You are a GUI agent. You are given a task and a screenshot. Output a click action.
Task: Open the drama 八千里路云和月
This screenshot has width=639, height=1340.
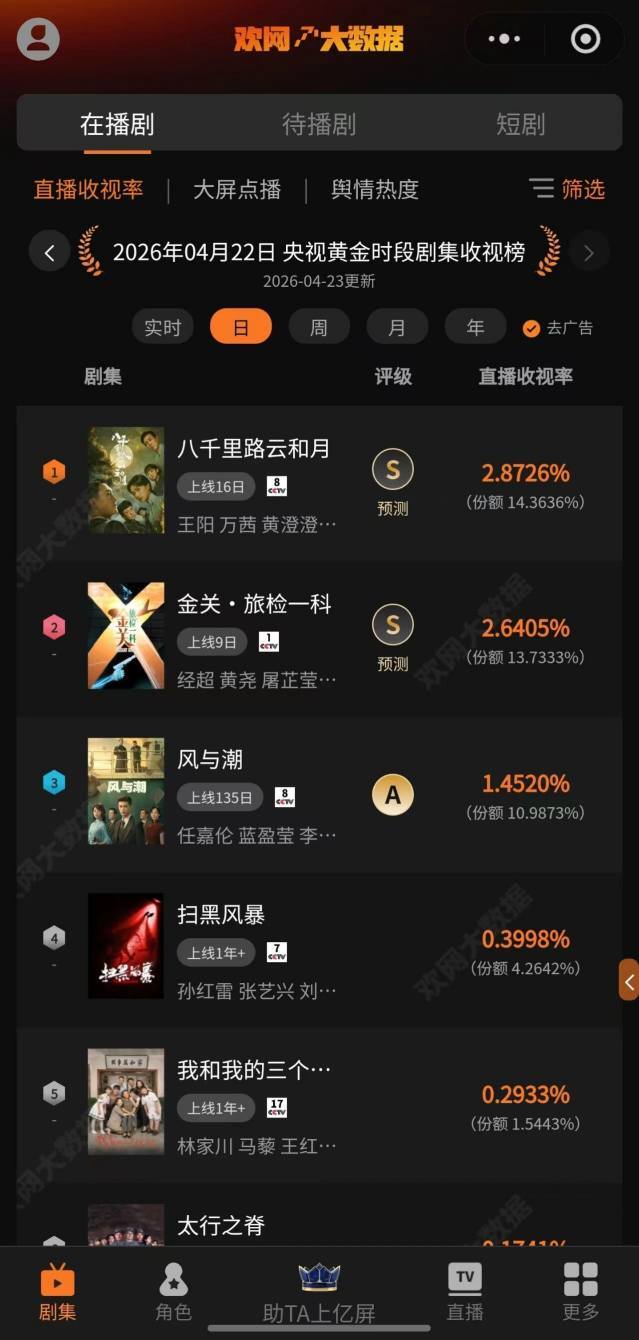click(253, 448)
